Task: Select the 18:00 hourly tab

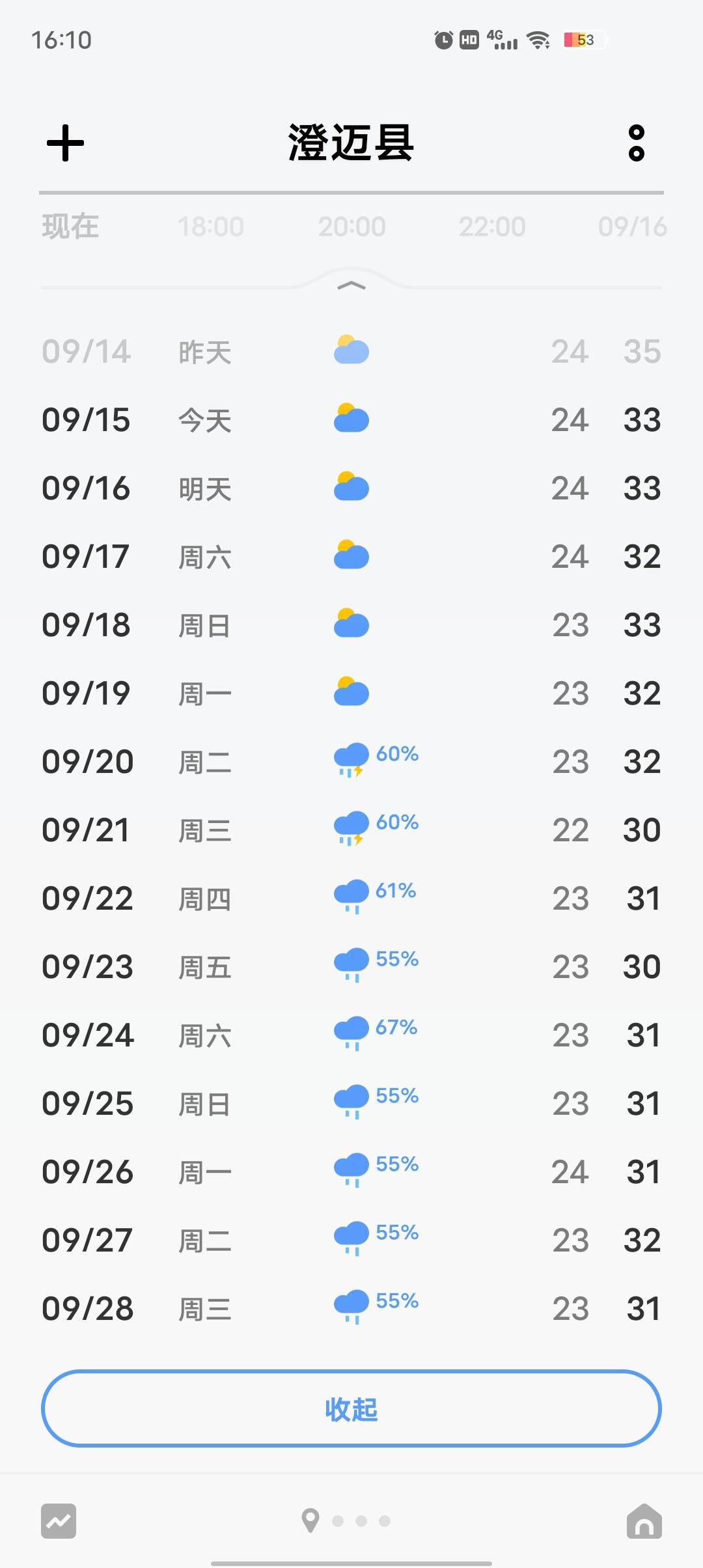Action: 211,227
